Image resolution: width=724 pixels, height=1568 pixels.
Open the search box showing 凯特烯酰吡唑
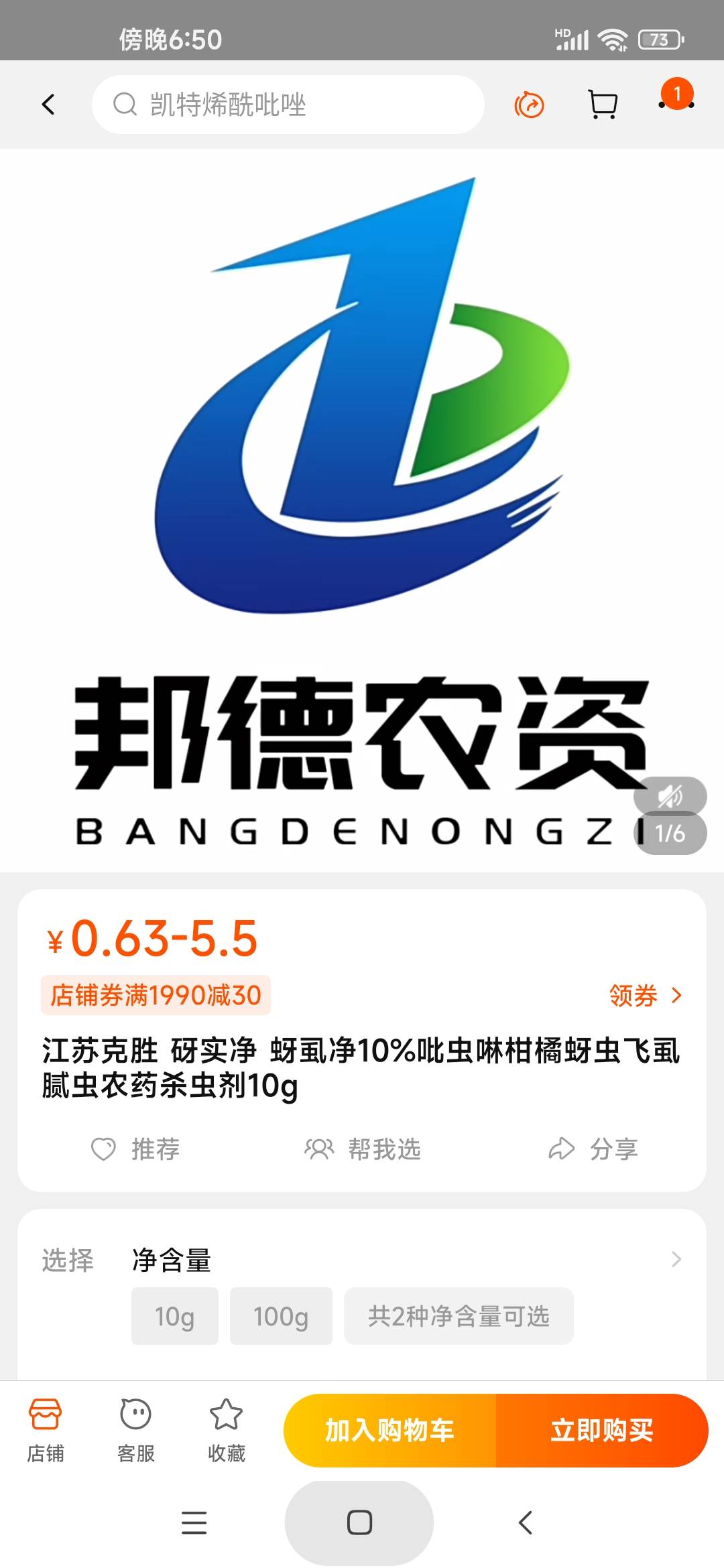288,105
